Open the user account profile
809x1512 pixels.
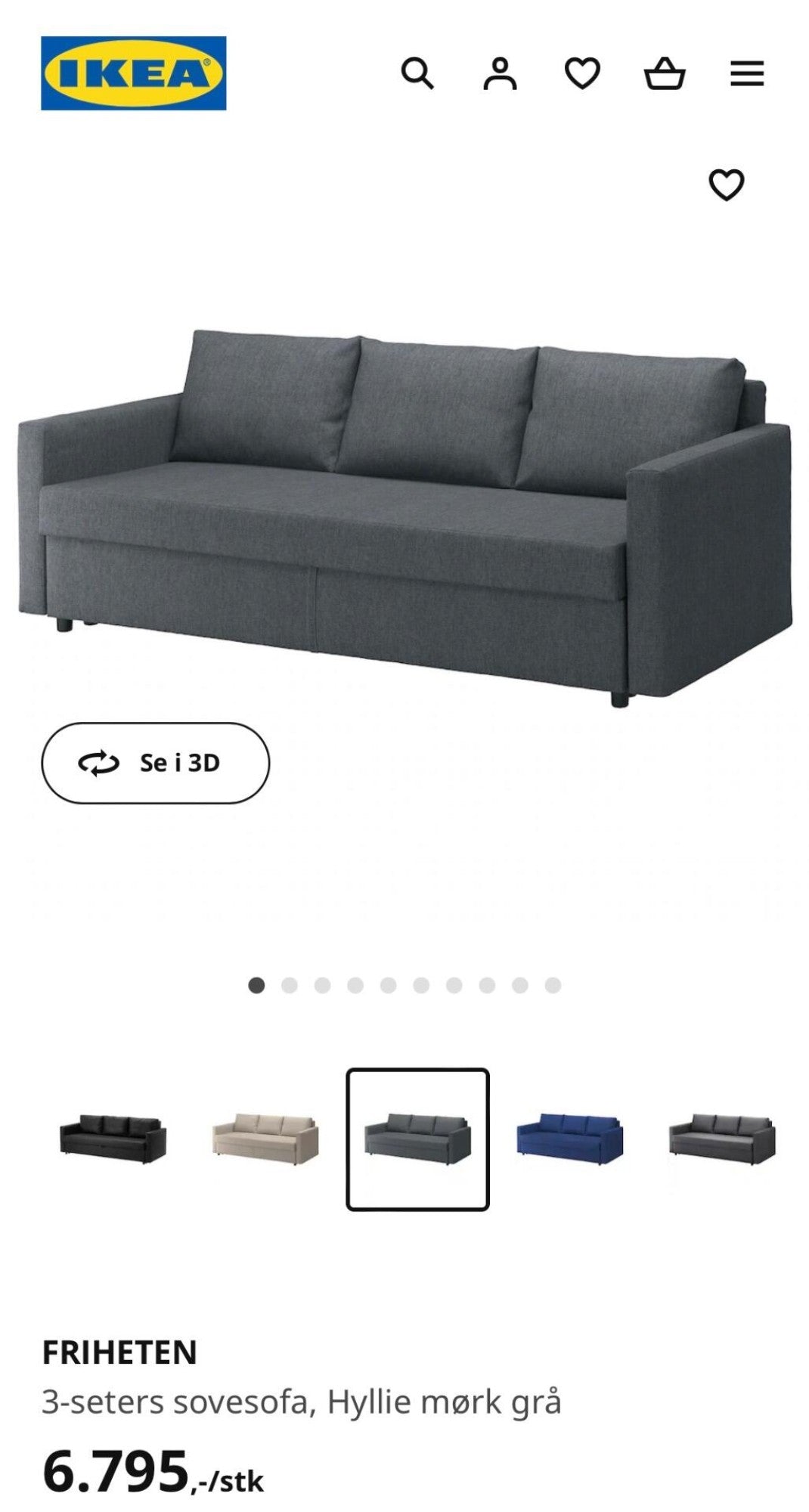(500, 73)
